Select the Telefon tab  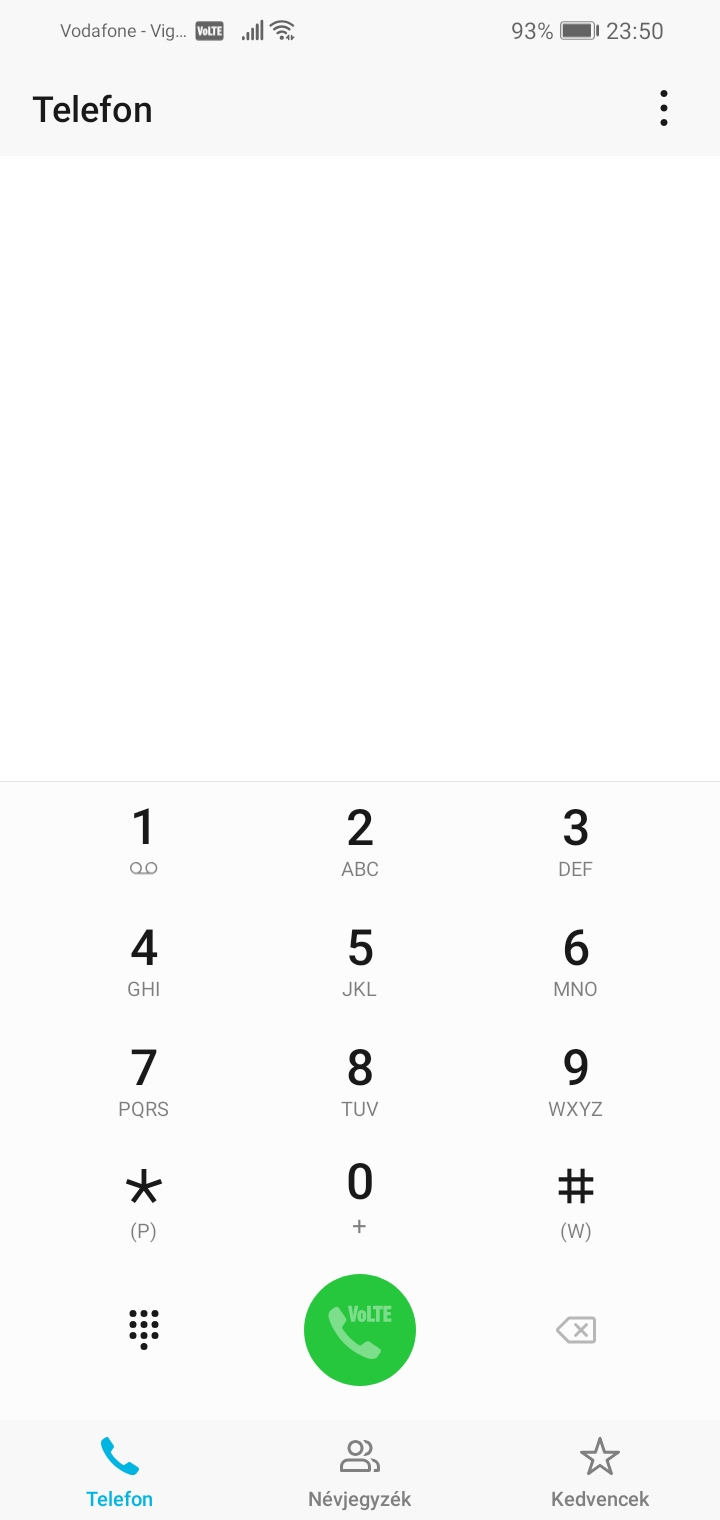point(120,1472)
